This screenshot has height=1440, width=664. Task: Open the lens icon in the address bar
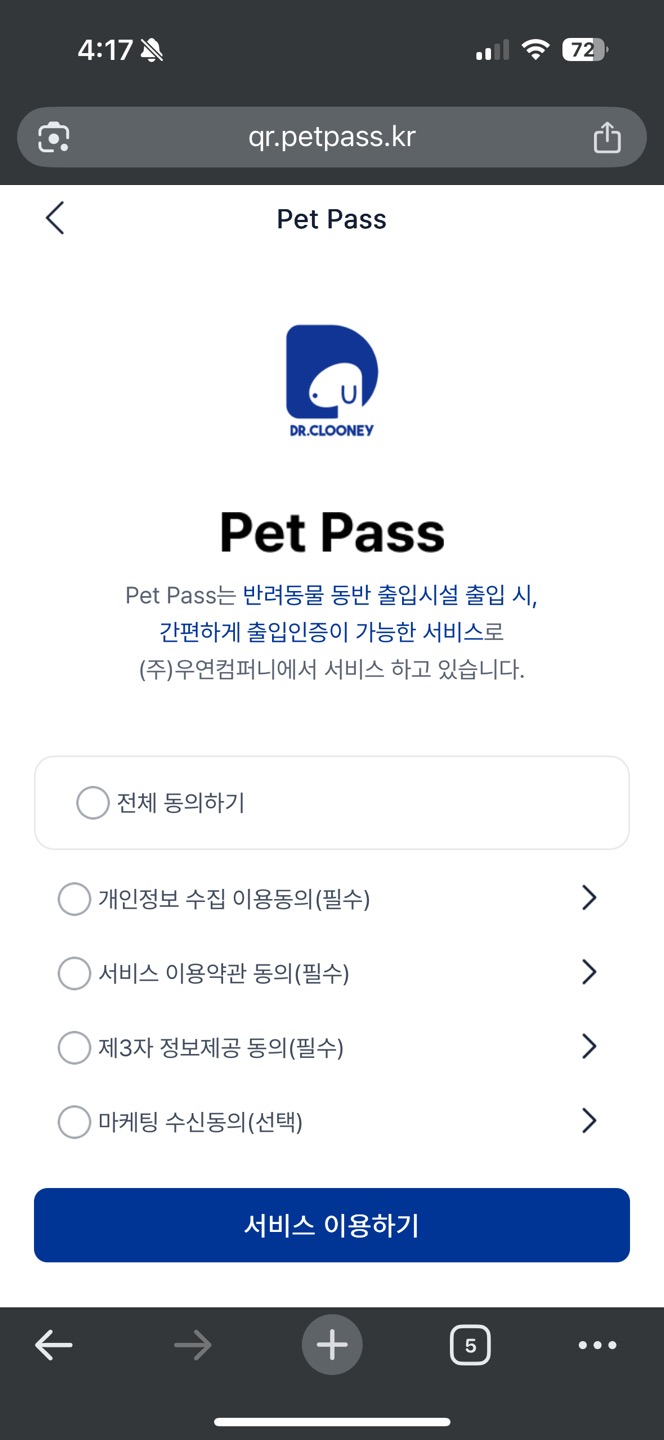[54, 137]
